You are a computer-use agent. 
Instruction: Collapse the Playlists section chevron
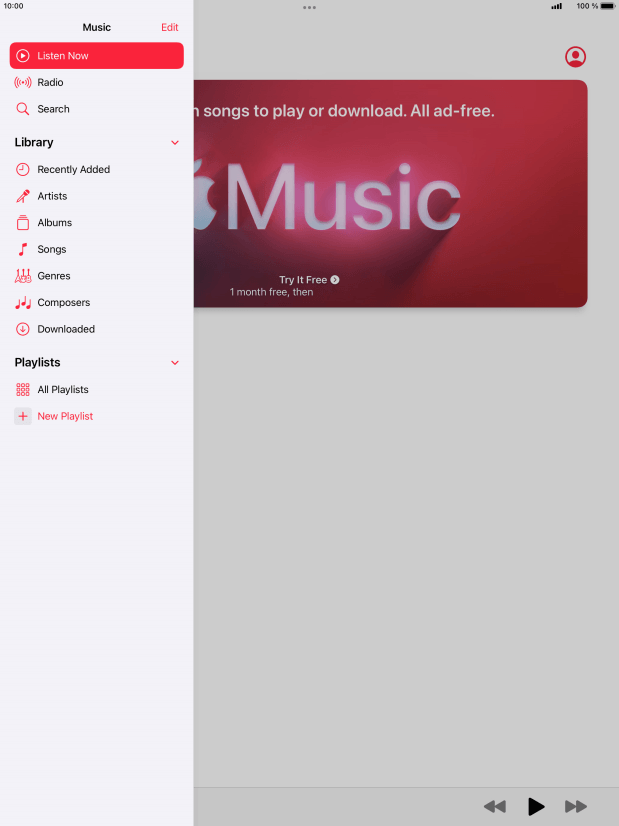[x=175, y=363]
